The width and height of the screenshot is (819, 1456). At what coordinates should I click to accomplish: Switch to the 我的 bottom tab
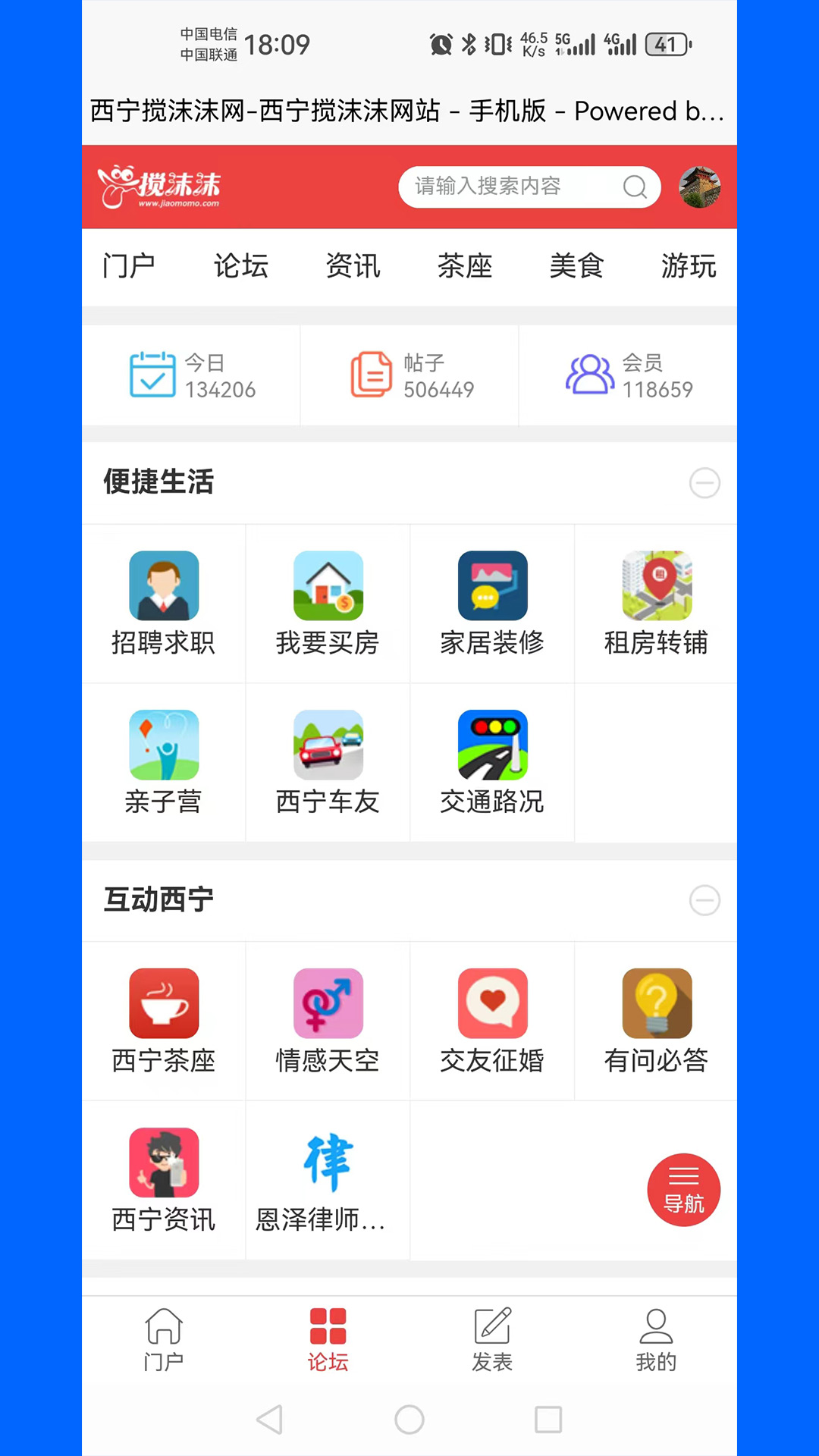[x=656, y=1341]
